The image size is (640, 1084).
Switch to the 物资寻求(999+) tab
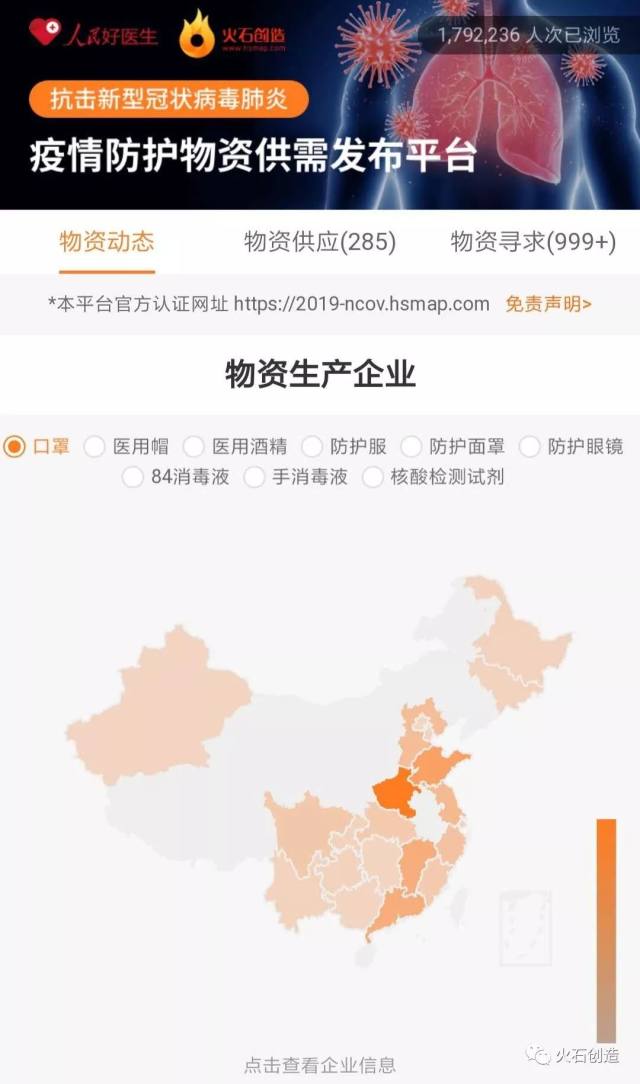click(x=533, y=242)
